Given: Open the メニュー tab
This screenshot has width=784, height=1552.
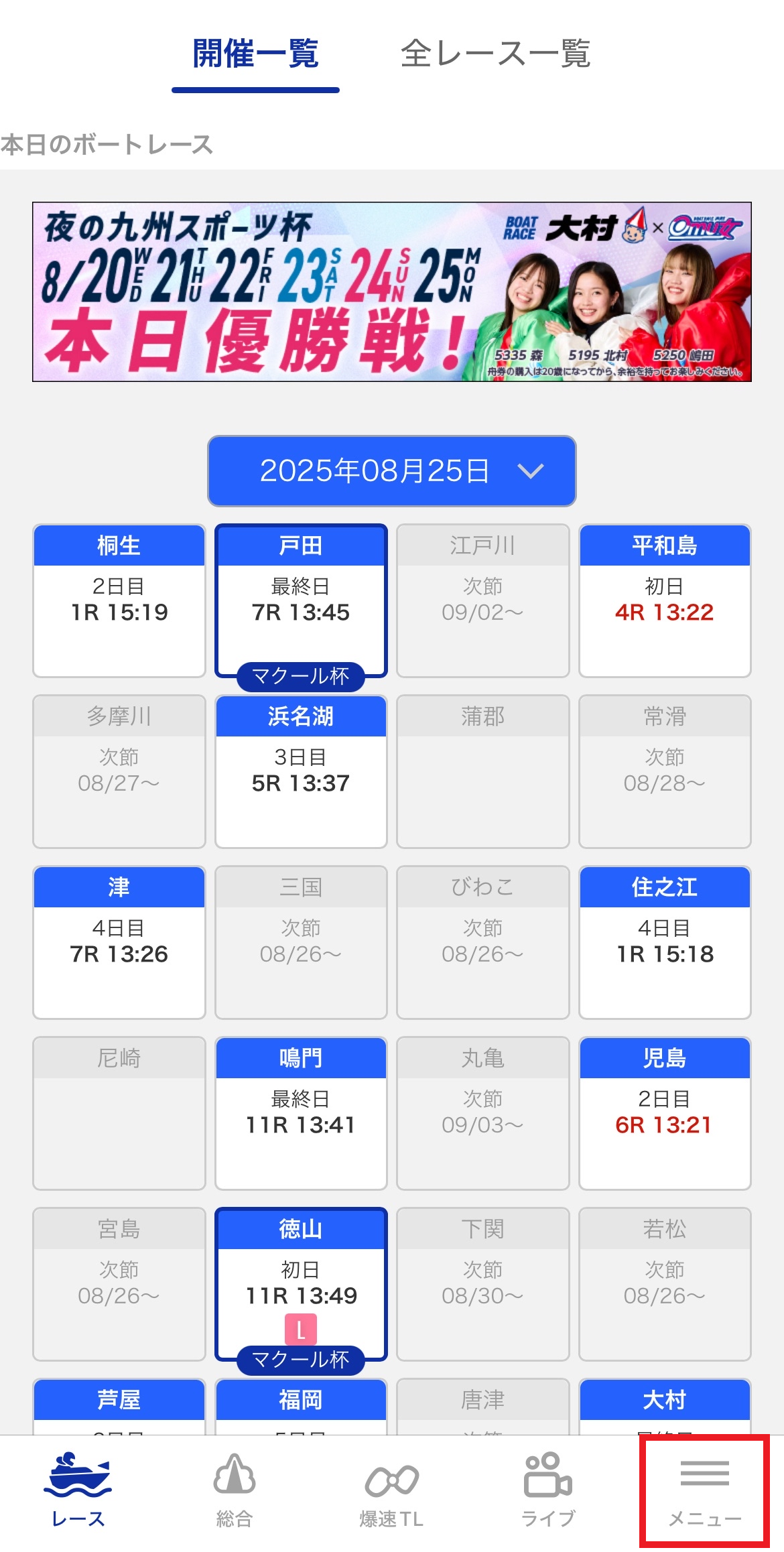Looking at the screenshot, I should pyautogui.click(x=705, y=1492).
